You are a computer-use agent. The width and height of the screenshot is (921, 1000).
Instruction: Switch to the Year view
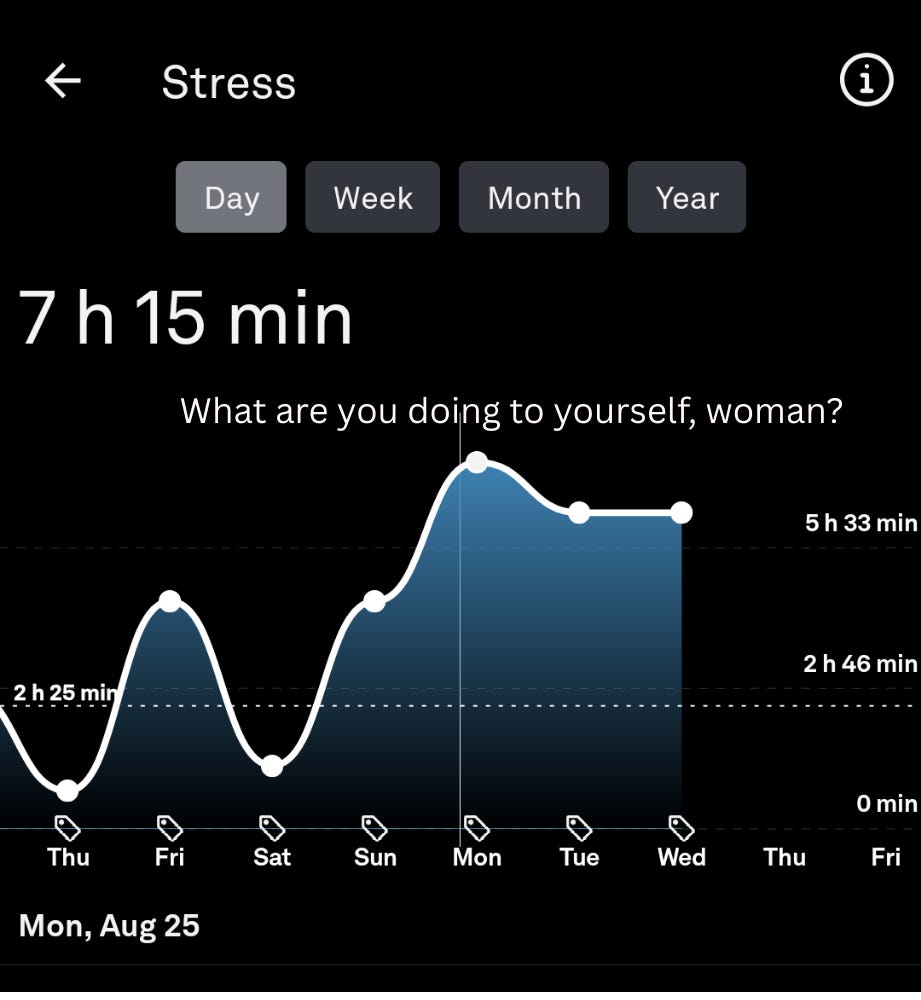point(686,197)
